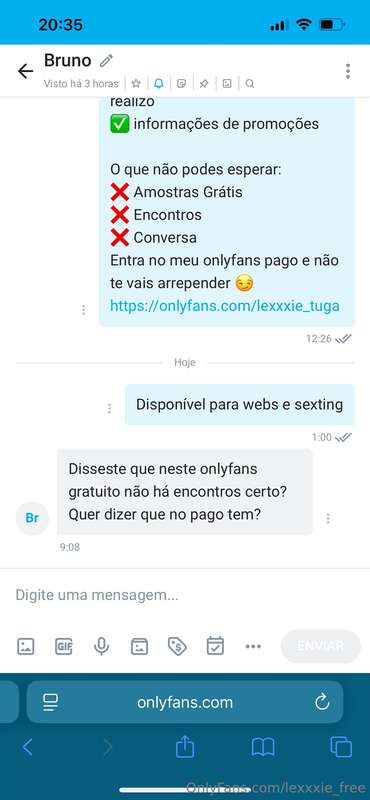This screenshot has width=370, height=800.
Task: Schedule the message with the calendar icon
Action: point(215,646)
